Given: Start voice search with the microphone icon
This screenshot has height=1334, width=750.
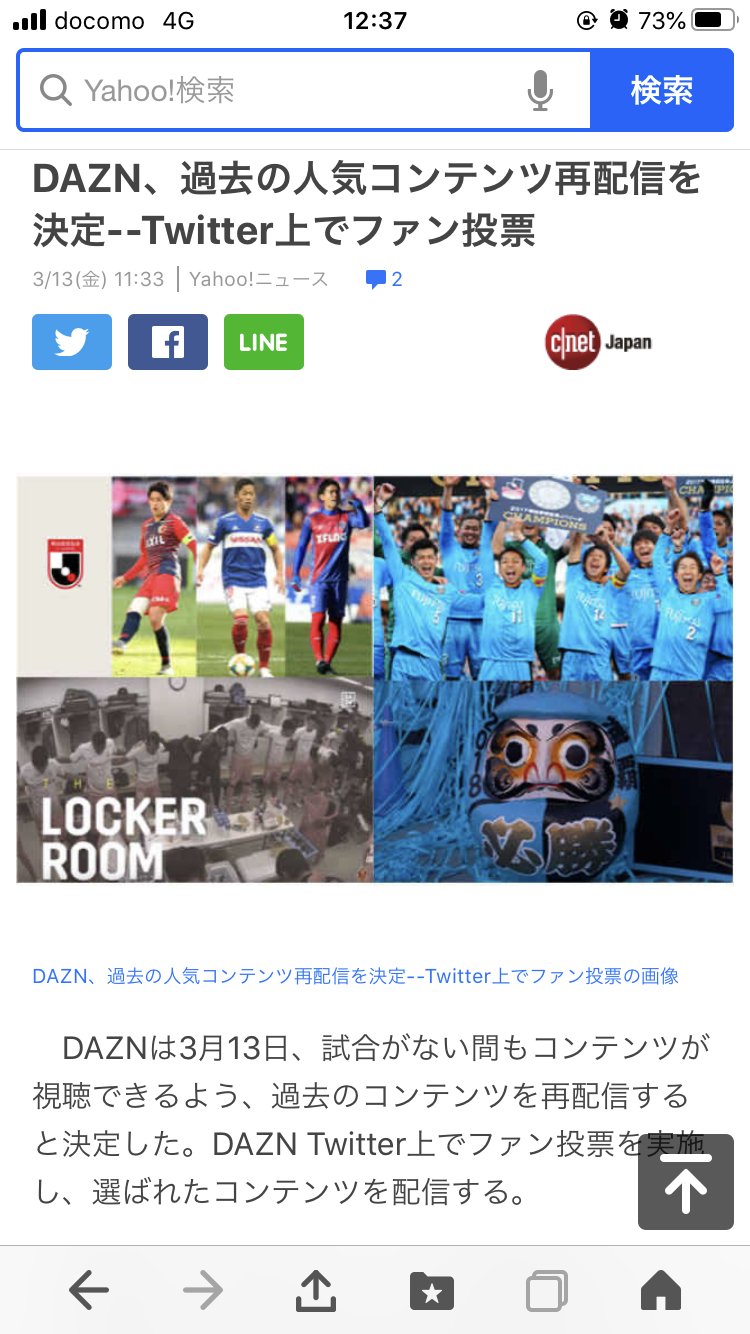Looking at the screenshot, I should [x=540, y=91].
